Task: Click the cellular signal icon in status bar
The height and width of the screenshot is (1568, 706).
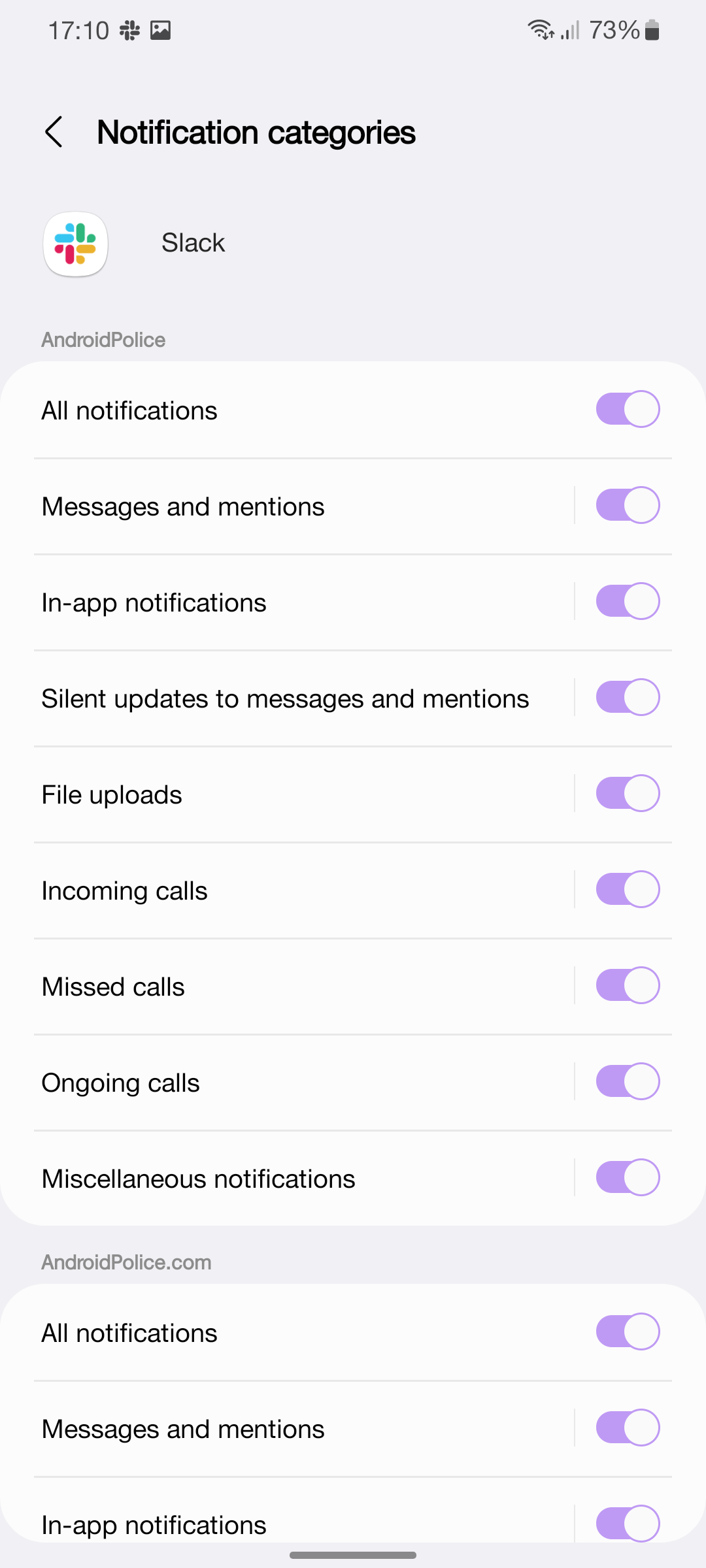Action: [x=571, y=29]
